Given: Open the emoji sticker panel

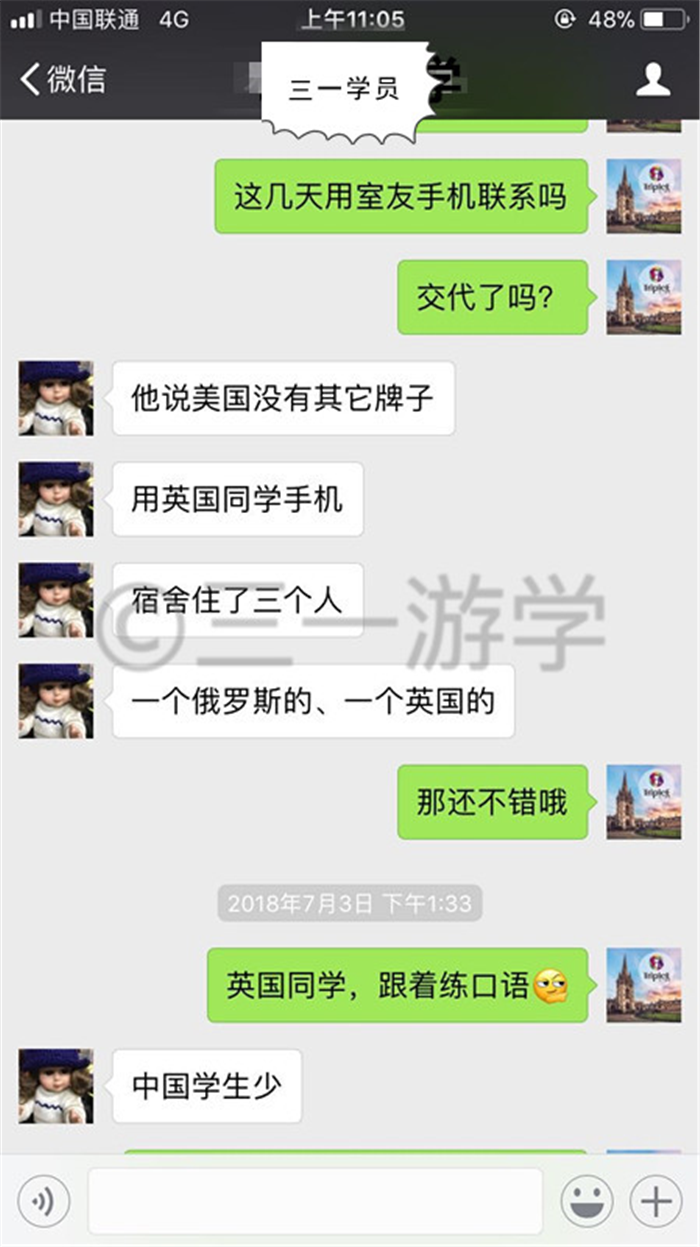Looking at the screenshot, I should pos(587,1201).
